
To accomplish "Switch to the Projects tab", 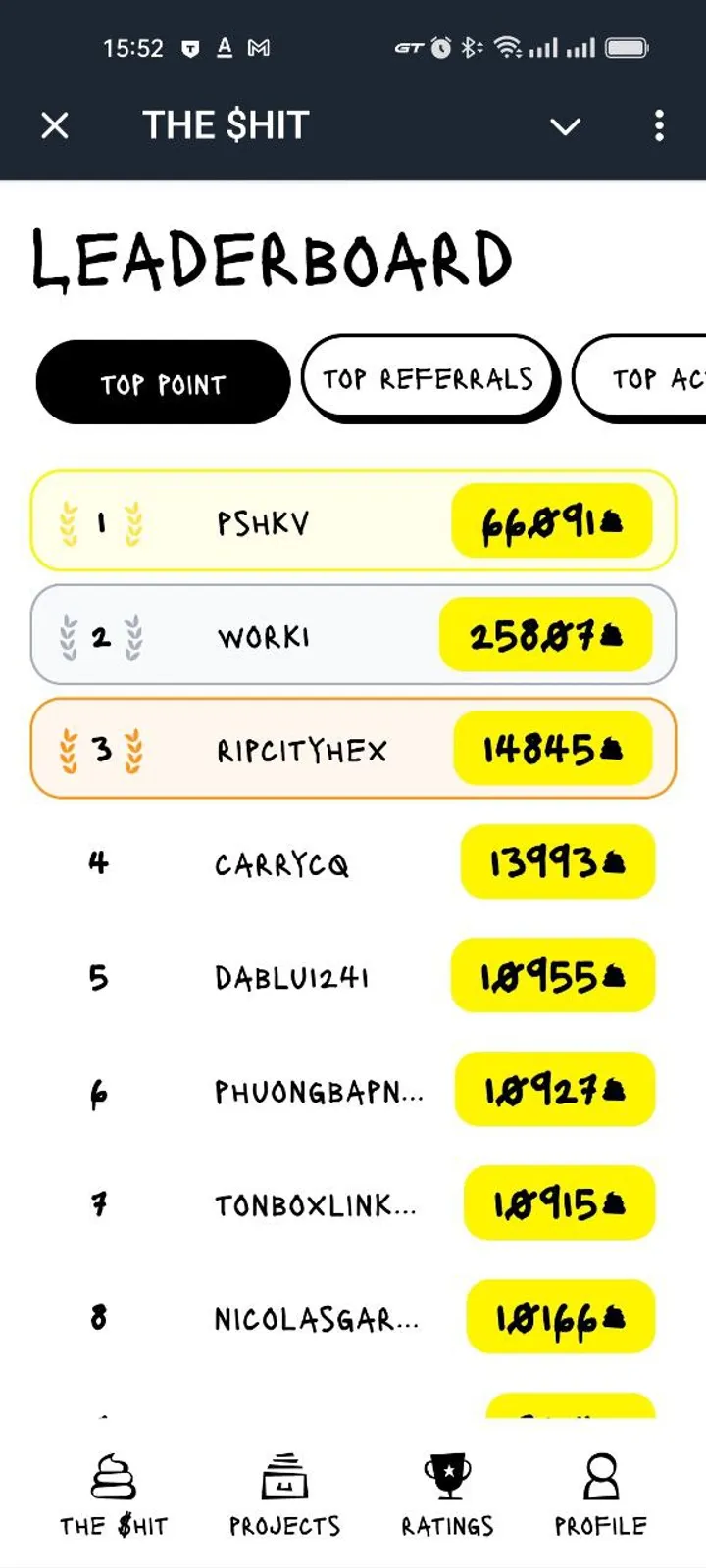I will tap(284, 1495).
